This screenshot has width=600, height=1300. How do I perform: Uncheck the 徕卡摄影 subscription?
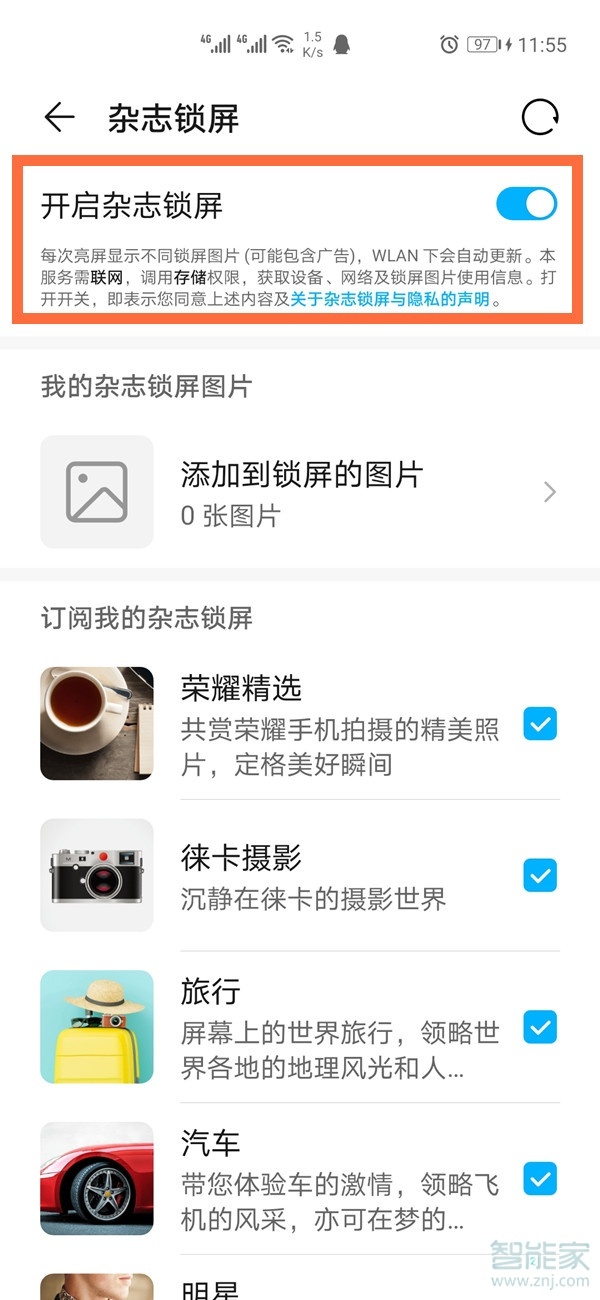tap(540, 876)
